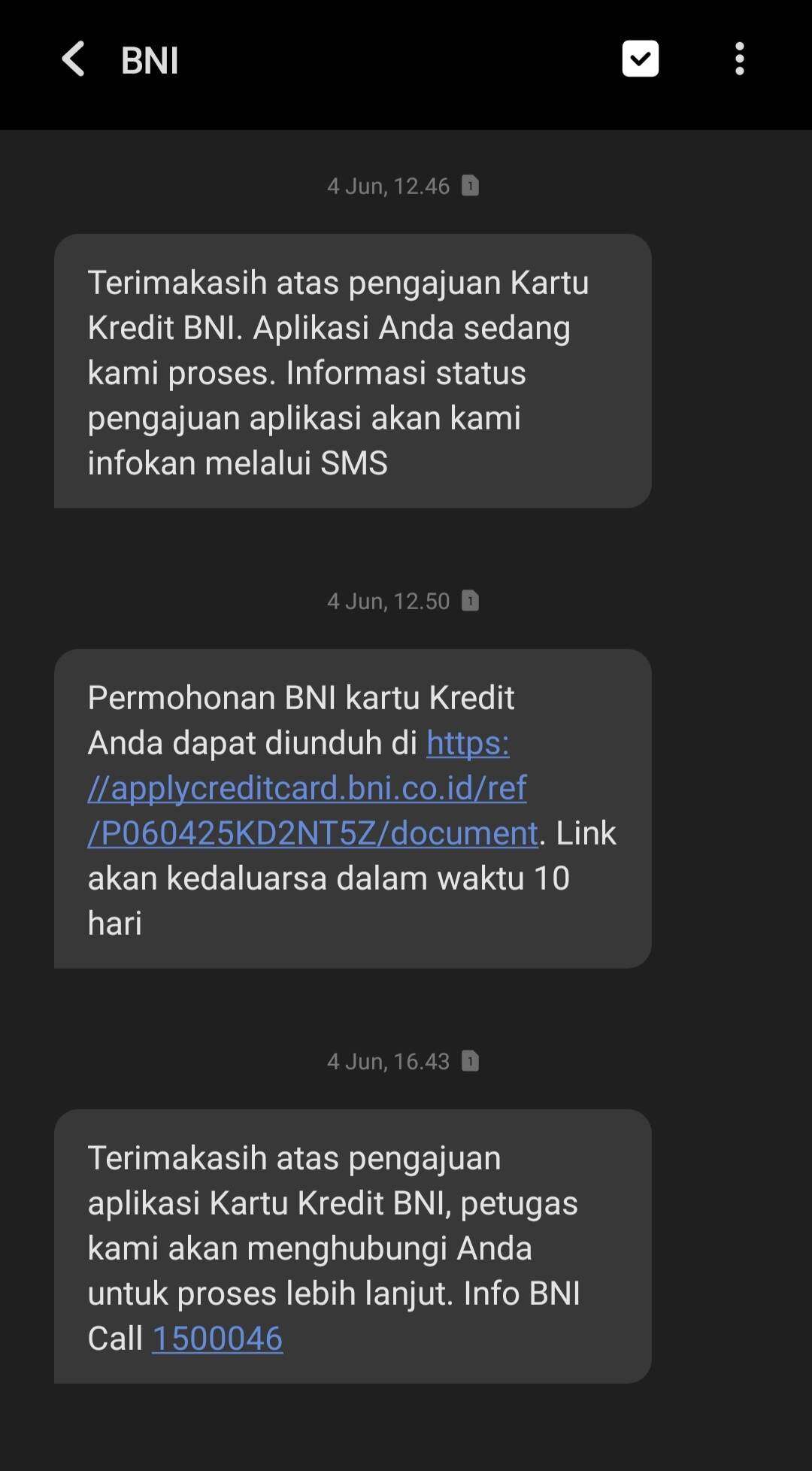Open the applycreditcard.bni.co.id document link
Image resolution: width=812 pixels, height=1471 pixels.
(x=313, y=788)
